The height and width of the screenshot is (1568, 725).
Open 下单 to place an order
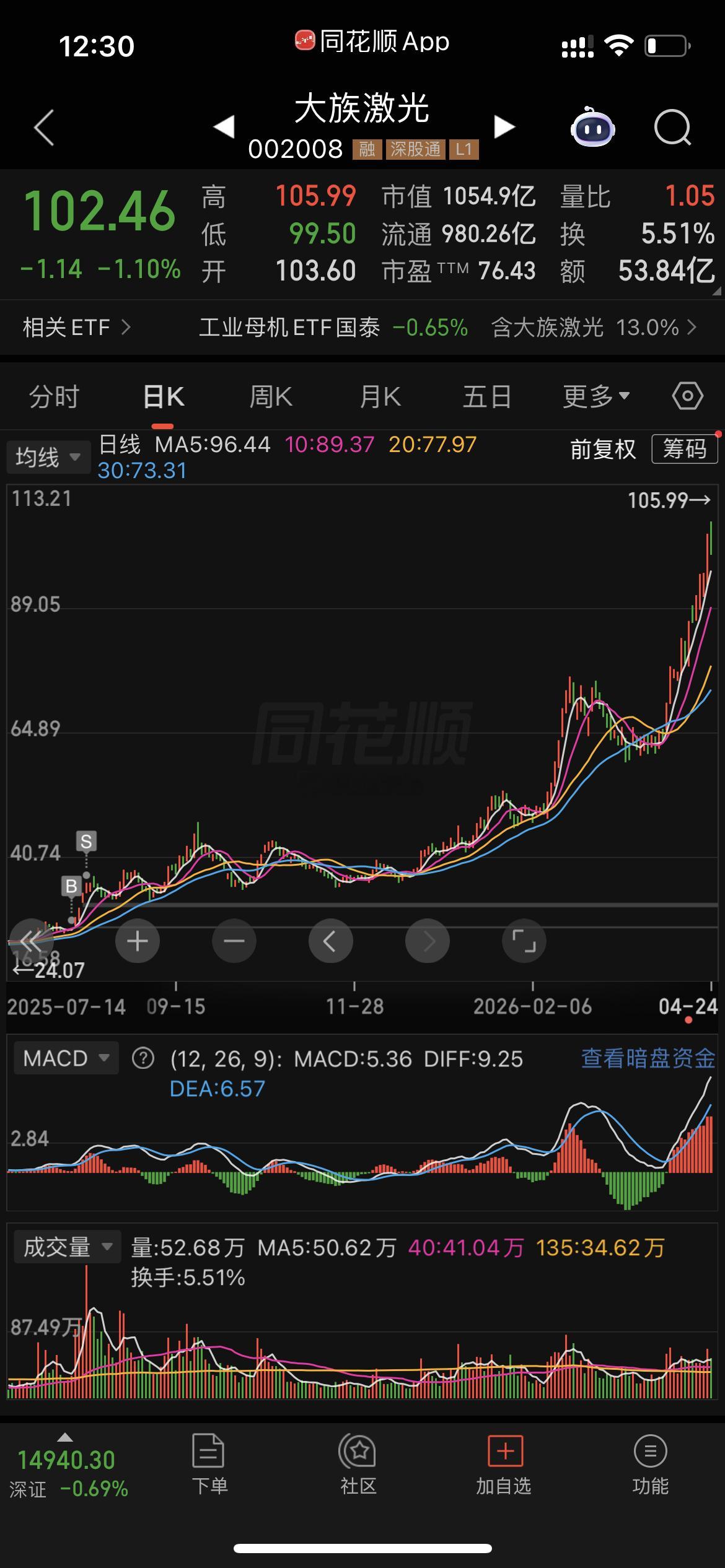(209, 1466)
